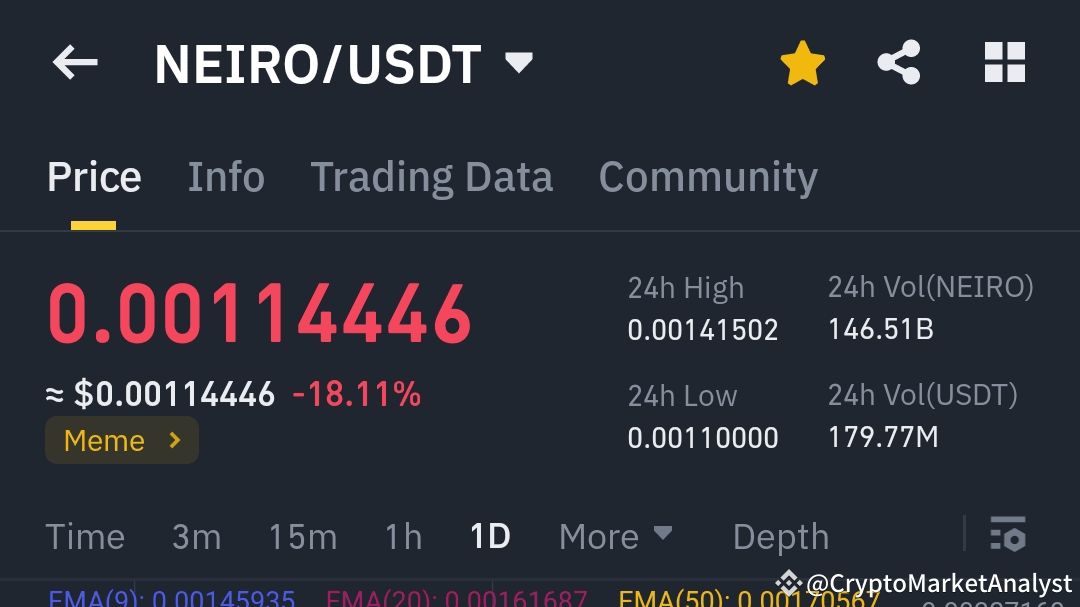Select the Time chart view
1080x607 pixels.
click(x=85, y=537)
